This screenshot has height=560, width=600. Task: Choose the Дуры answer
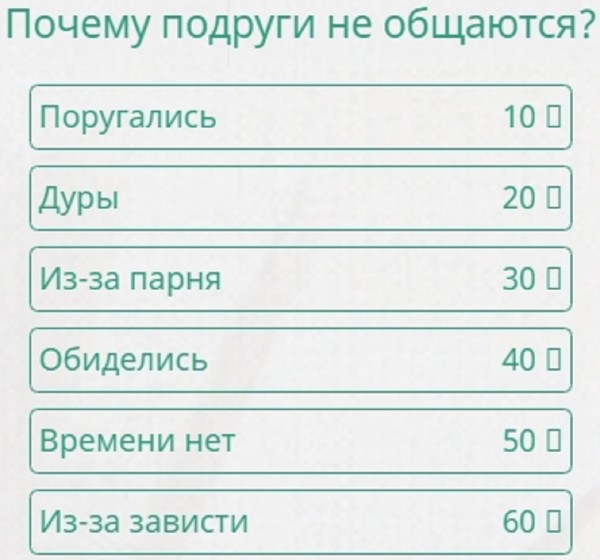[300, 199]
